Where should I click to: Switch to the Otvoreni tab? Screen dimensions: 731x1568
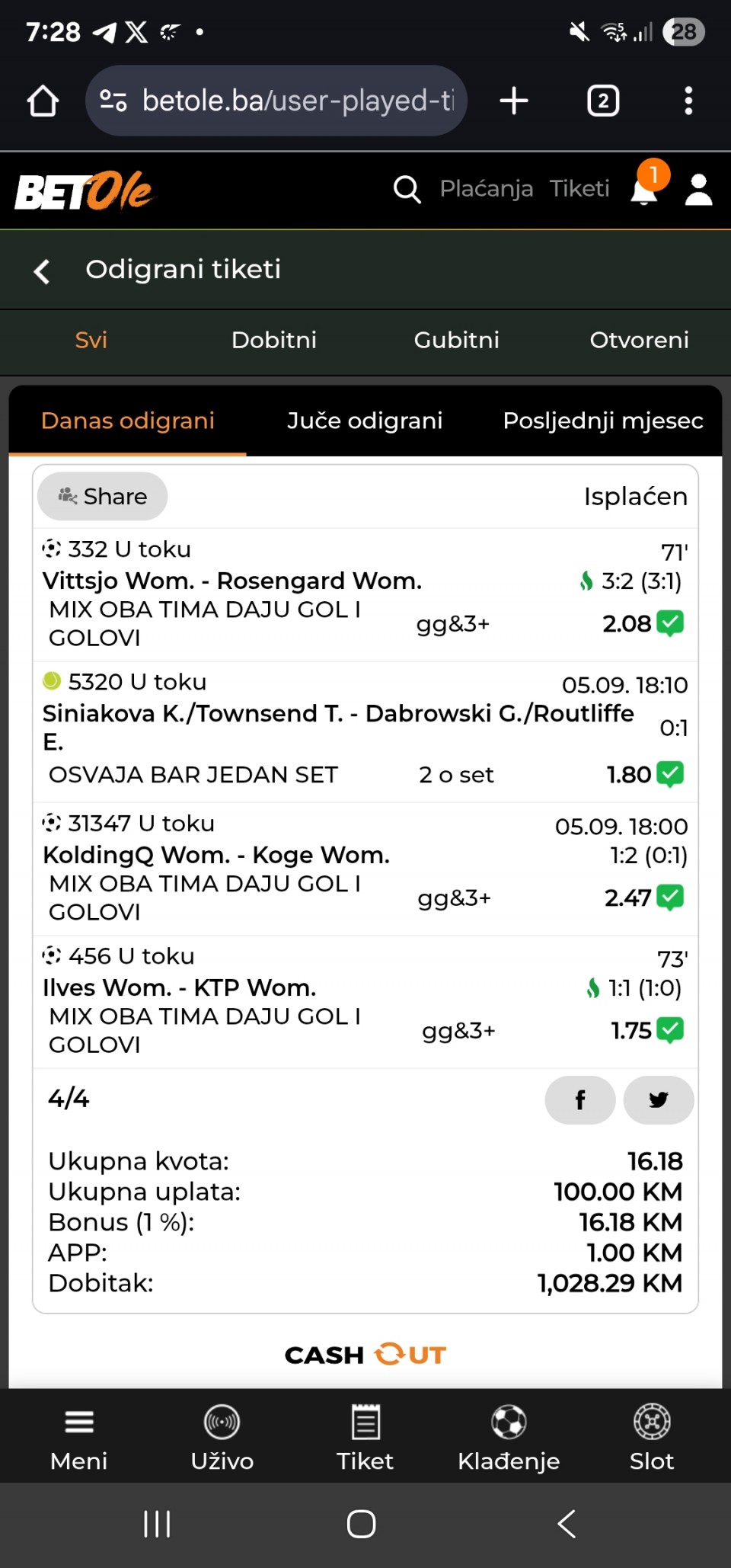639,340
